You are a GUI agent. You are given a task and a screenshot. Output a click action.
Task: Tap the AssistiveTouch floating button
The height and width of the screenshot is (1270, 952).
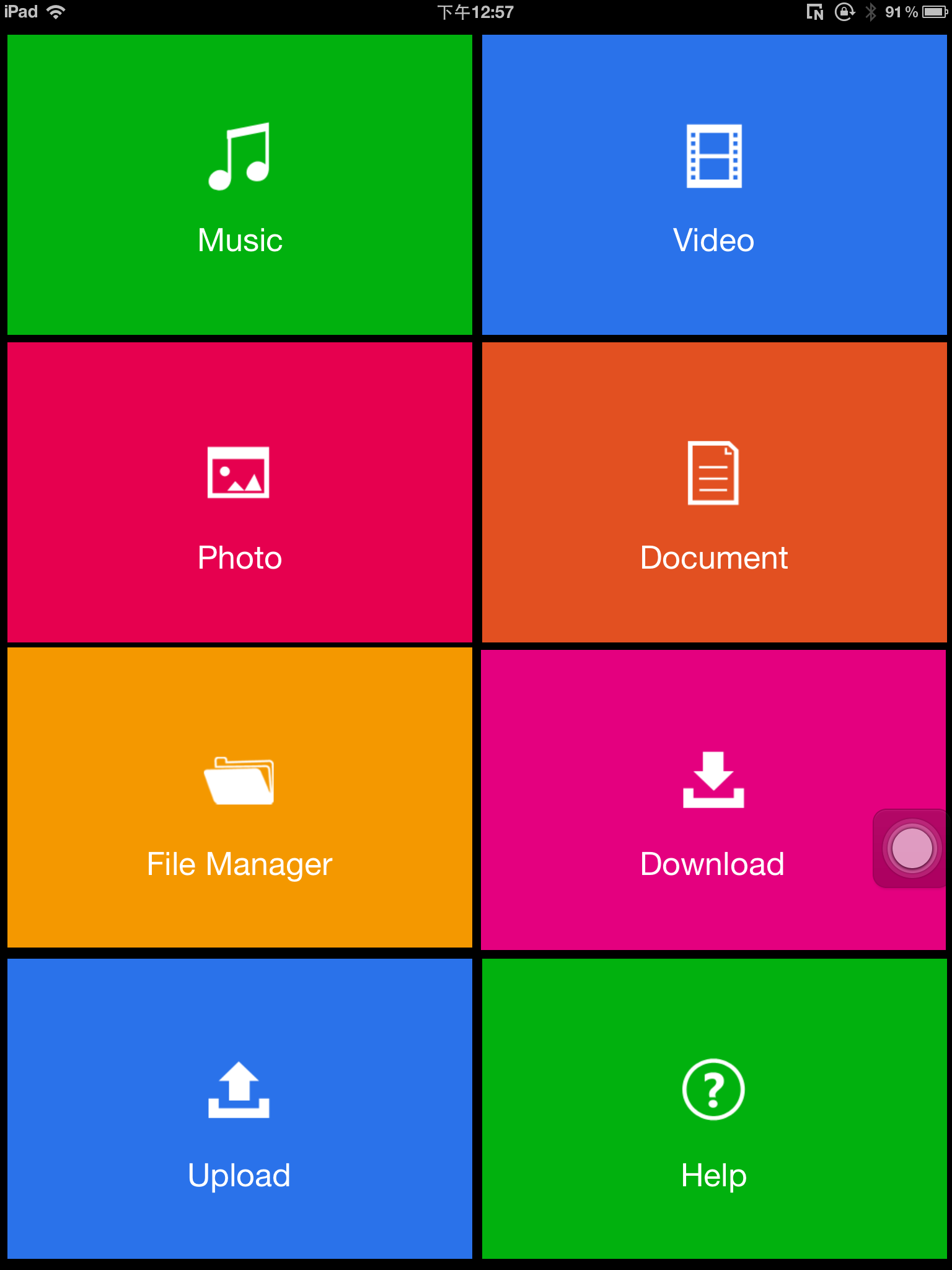tap(912, 848)
